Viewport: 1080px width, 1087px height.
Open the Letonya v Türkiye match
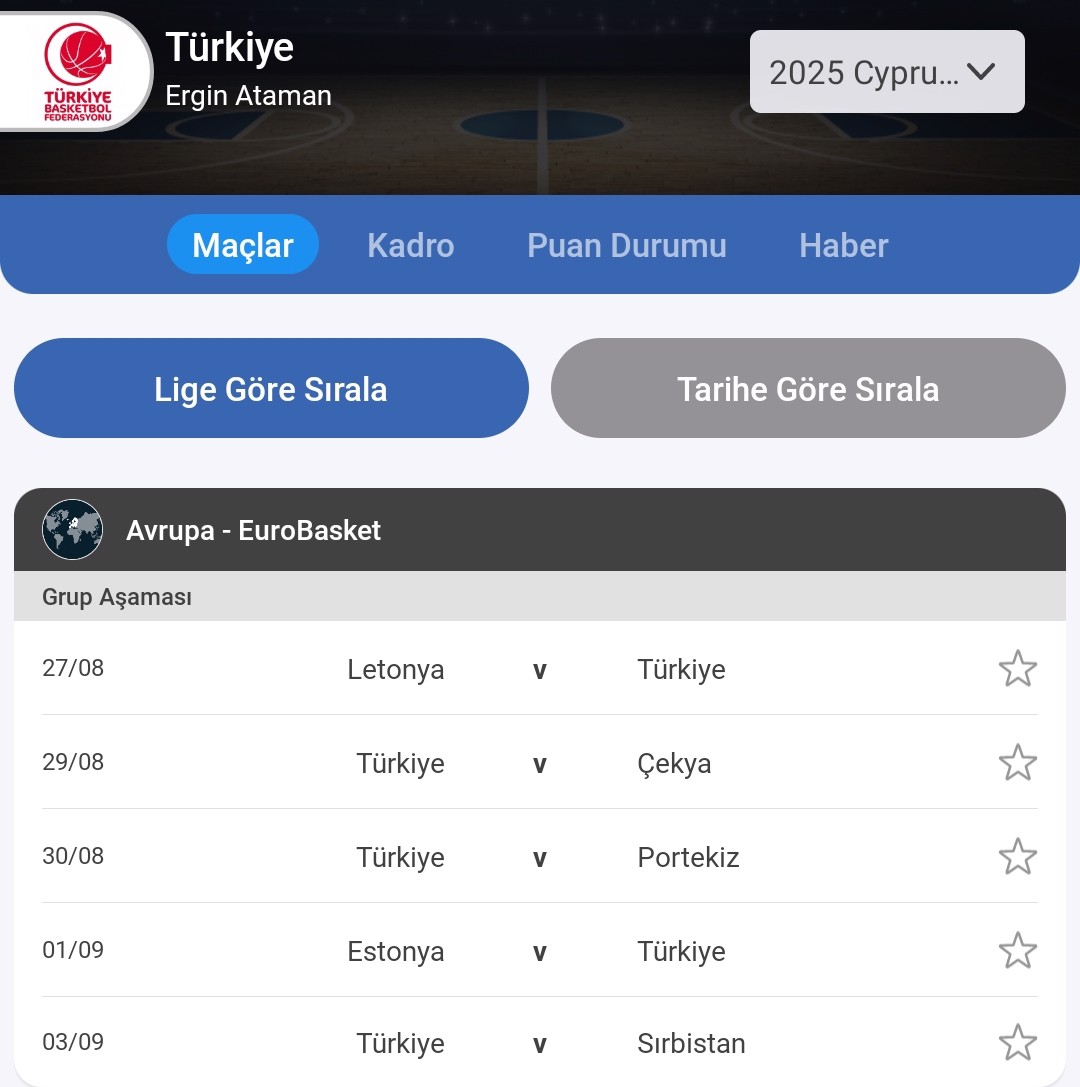click(x=540, y=669)
